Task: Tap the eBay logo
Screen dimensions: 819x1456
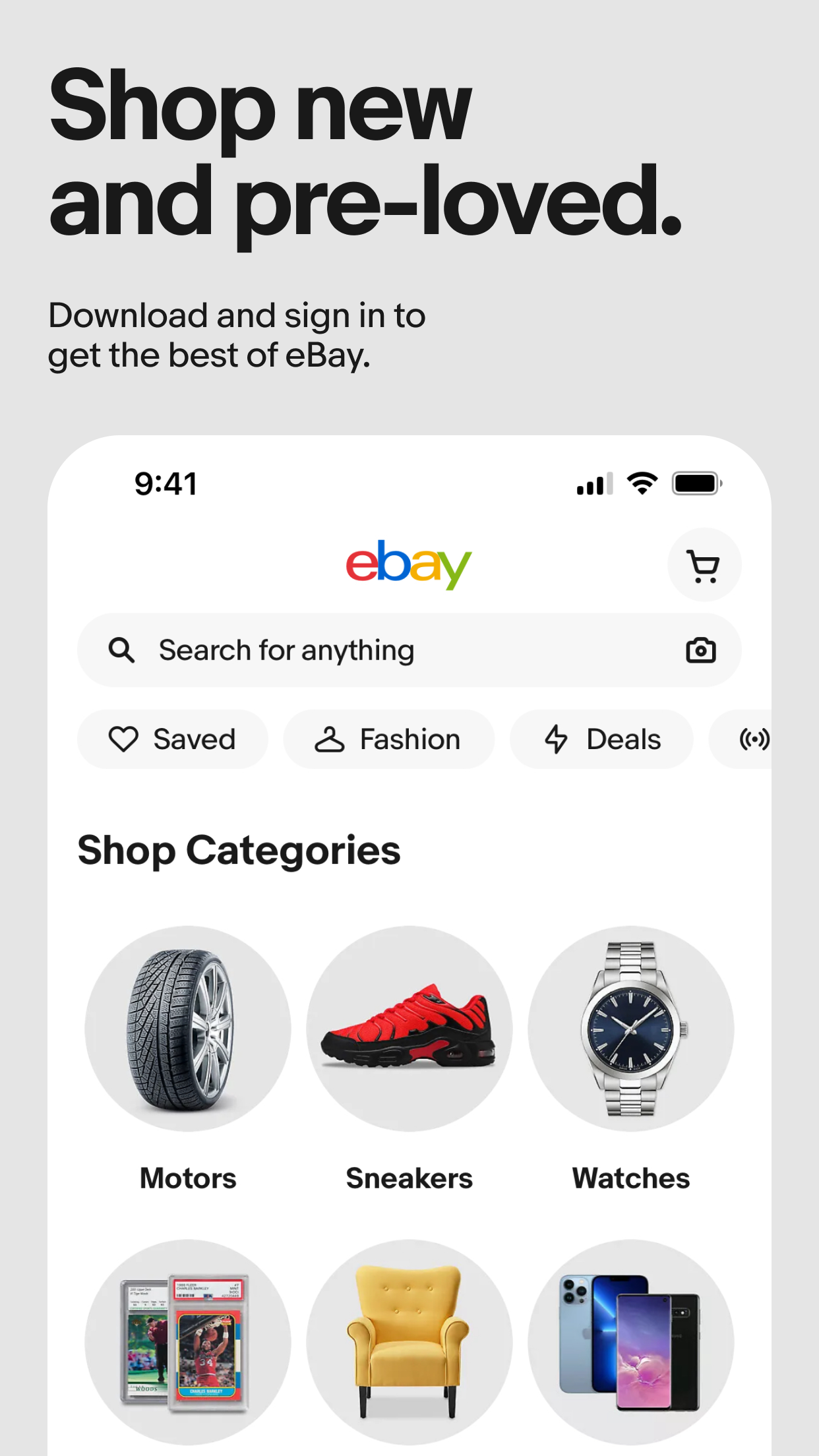Action: point(409,566)
